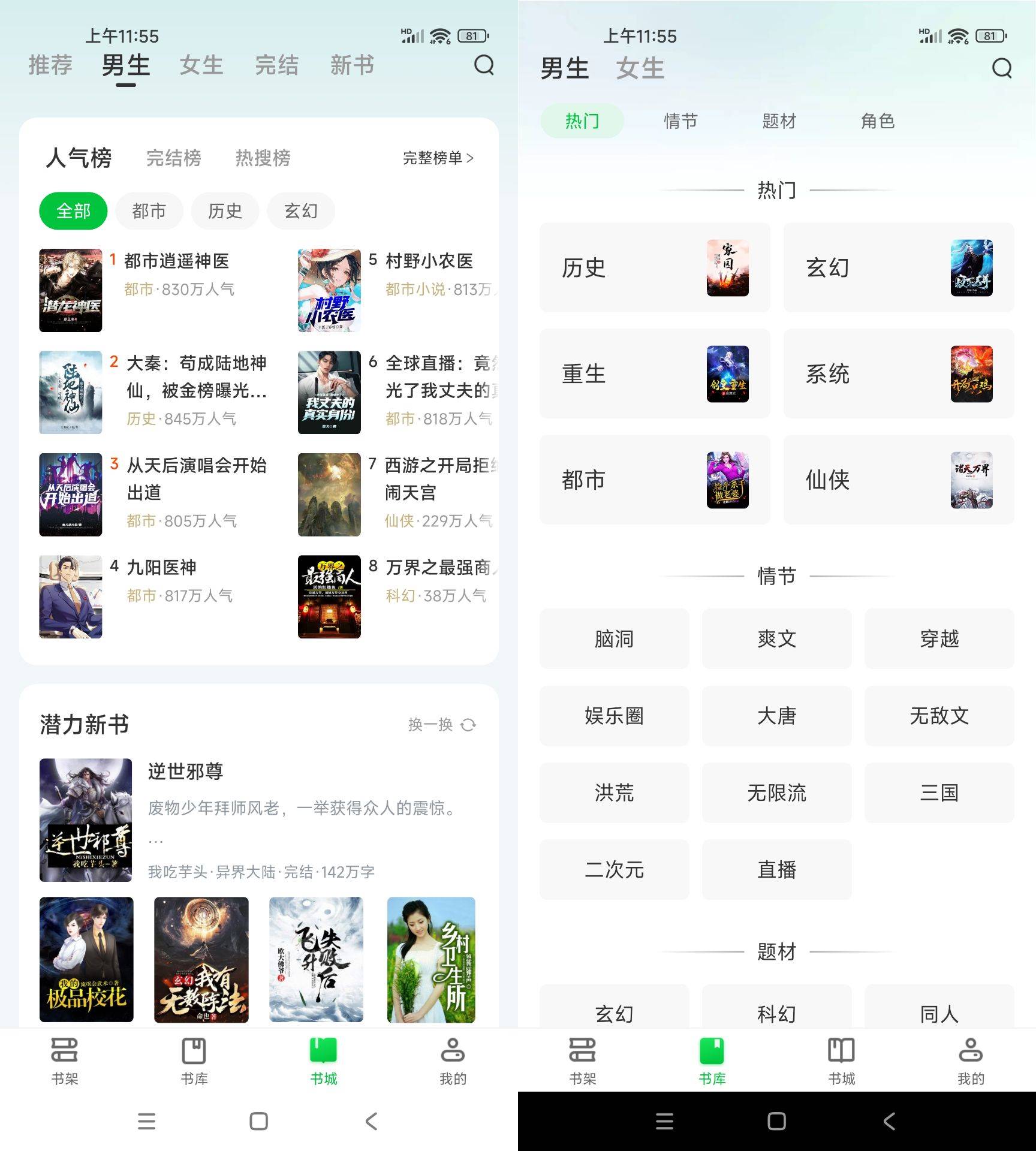
Task: Select the 都市 filter chip
Action: tap(149, 211)
